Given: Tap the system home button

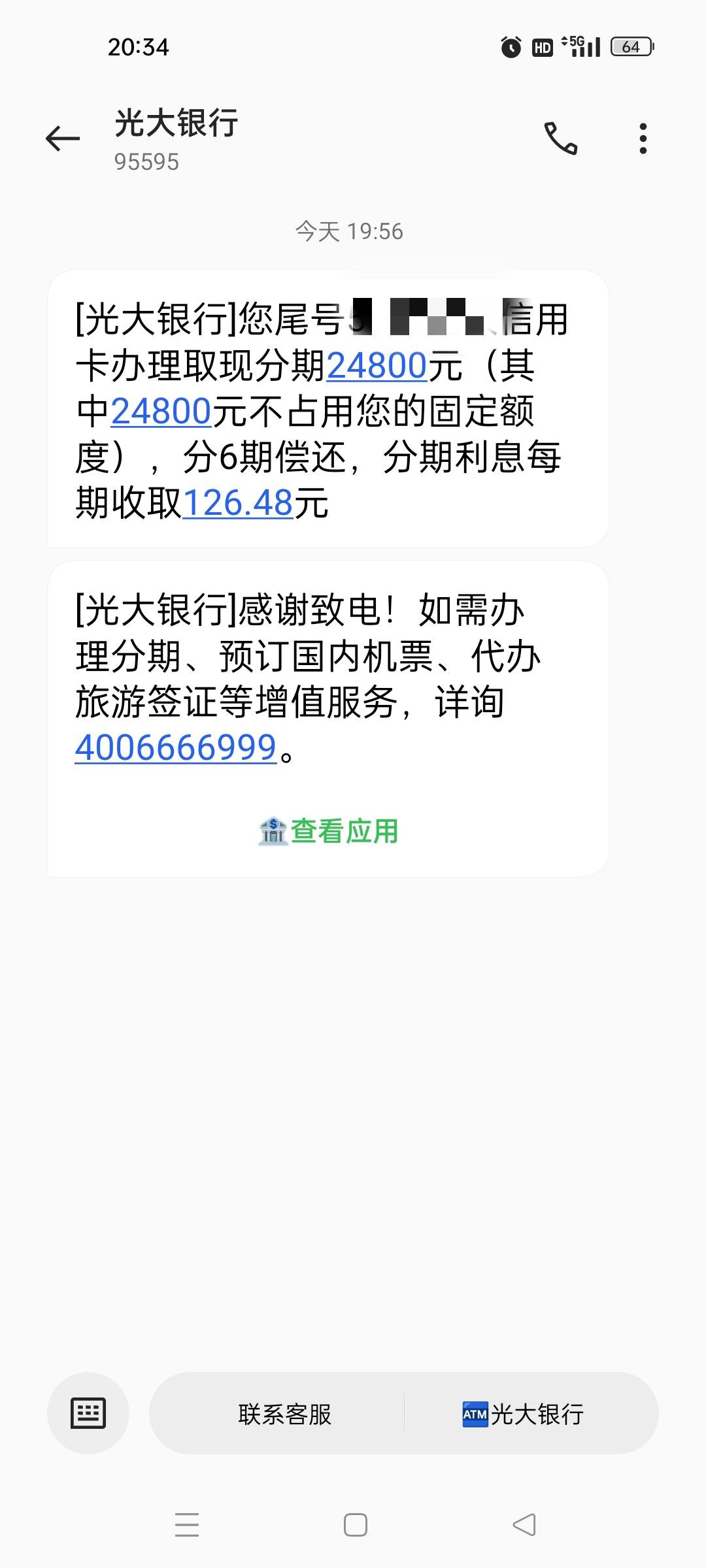Looking at the screenshot, I should coord(355,1525).
